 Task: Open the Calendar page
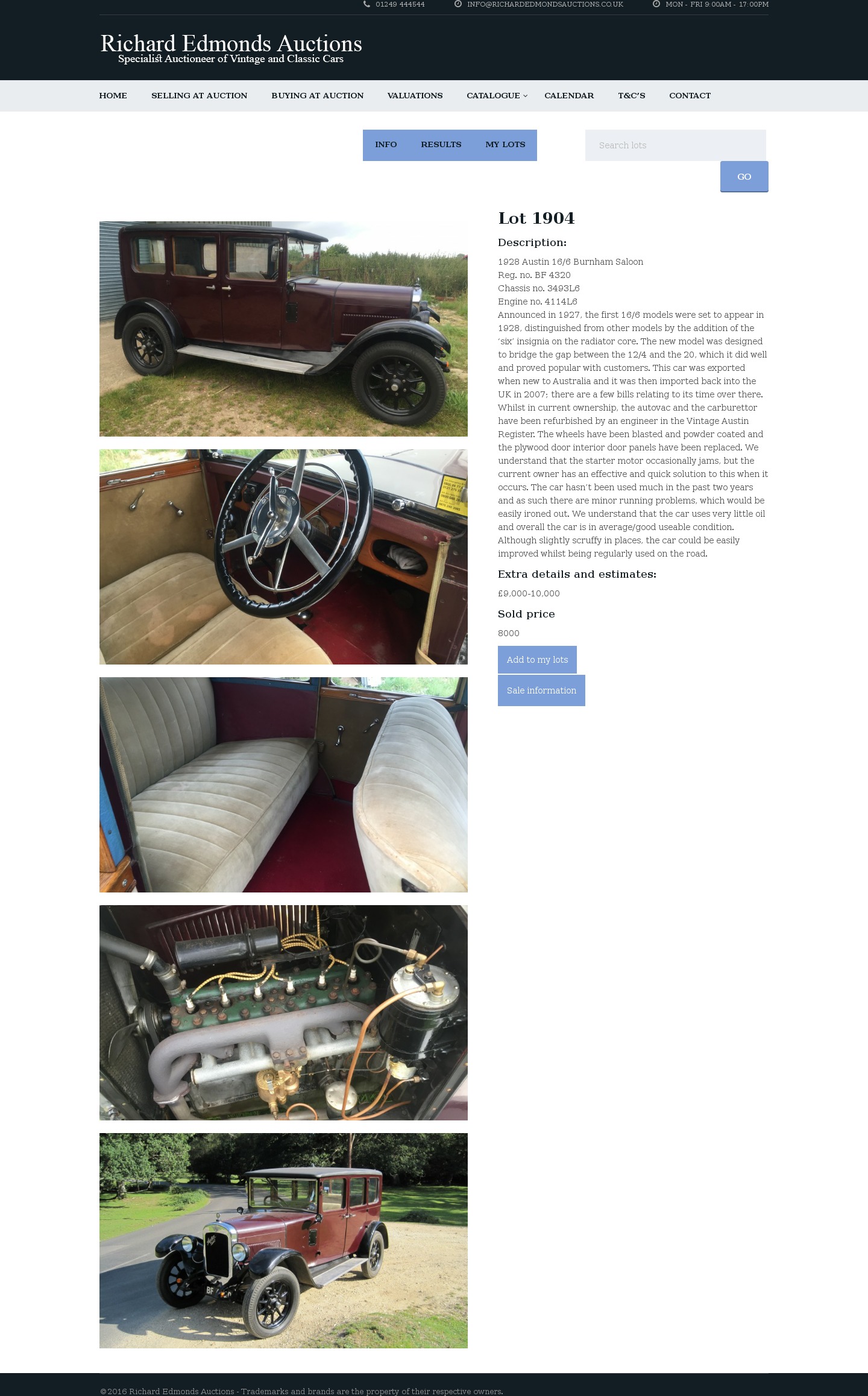pyautogui.click(x=568, y=95)
